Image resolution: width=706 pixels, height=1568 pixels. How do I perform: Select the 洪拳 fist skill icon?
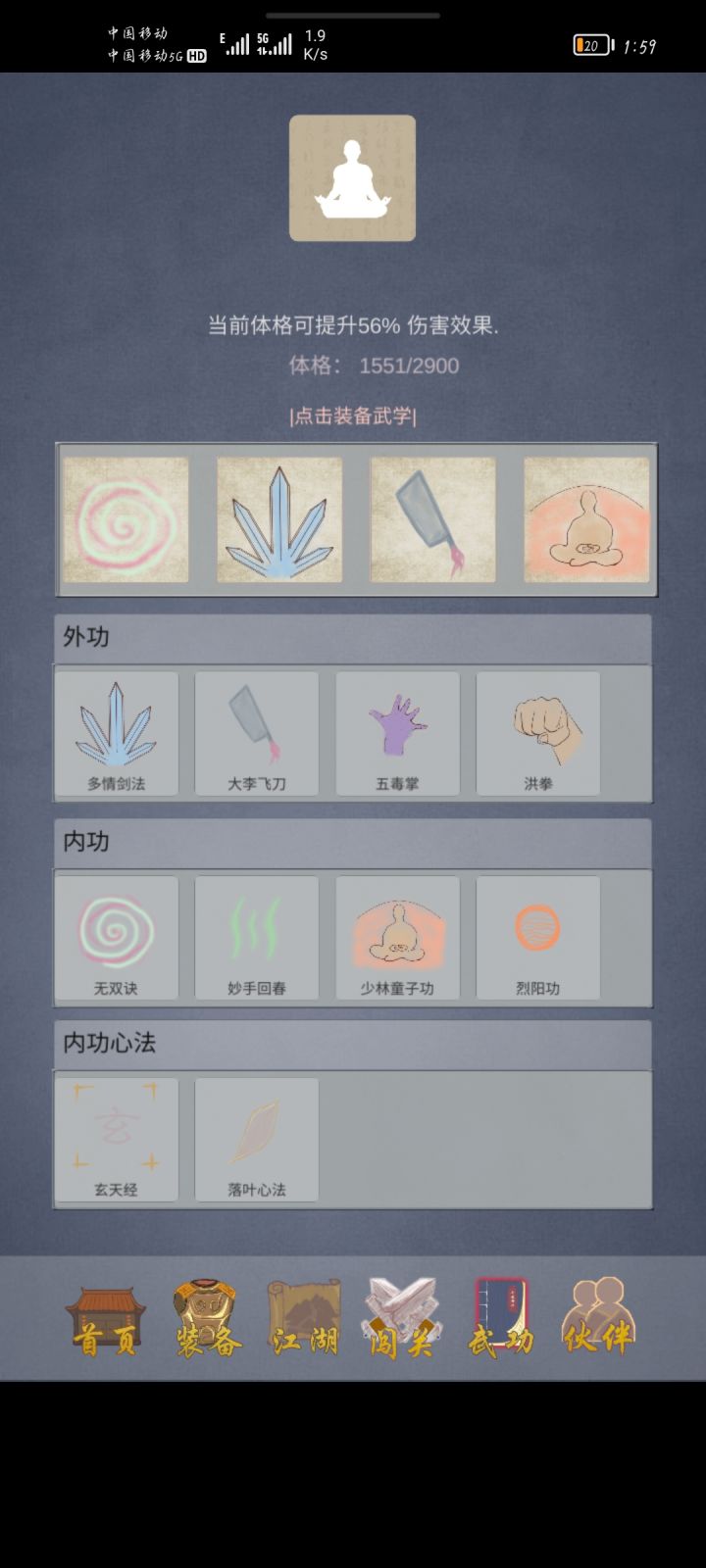537,725
